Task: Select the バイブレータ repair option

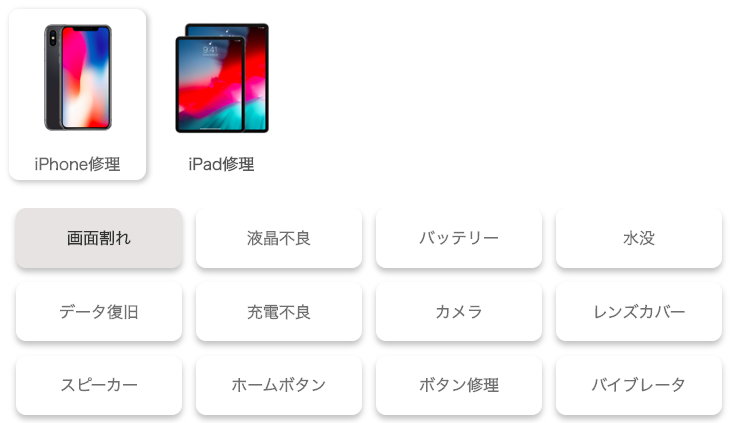Action: pos(639,385)
